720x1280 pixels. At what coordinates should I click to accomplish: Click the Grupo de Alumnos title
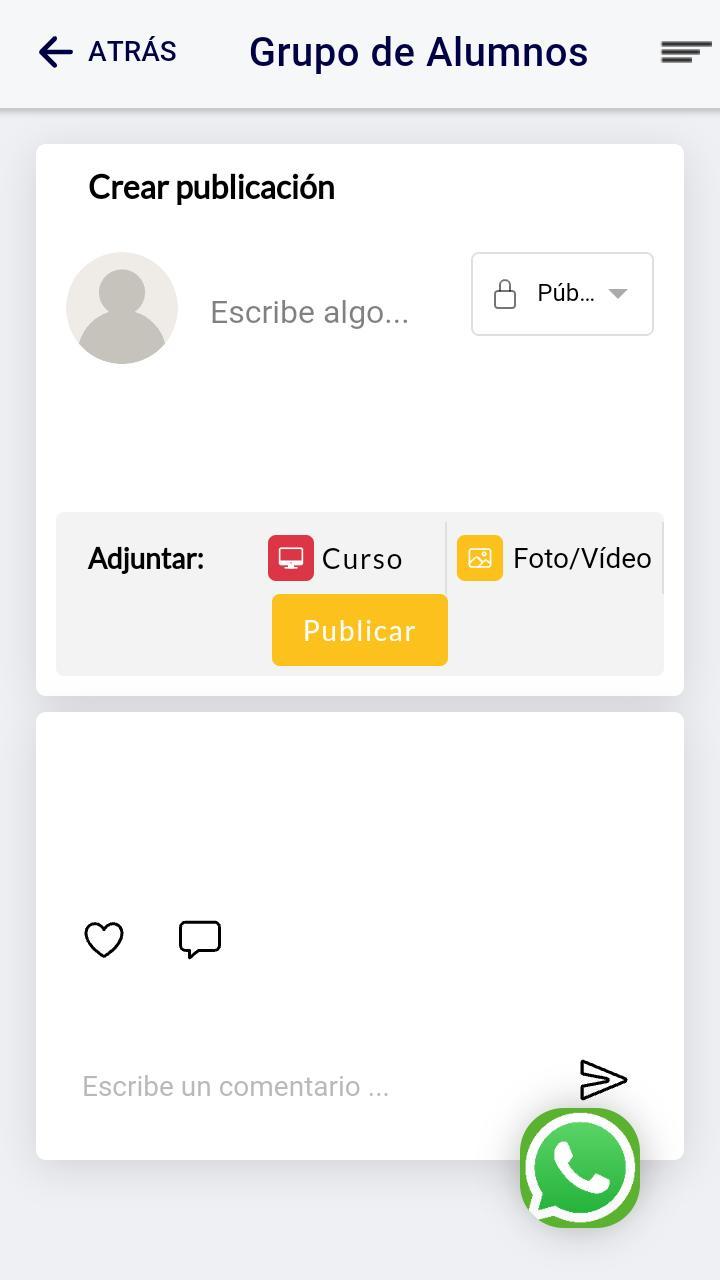coord(419,51)
